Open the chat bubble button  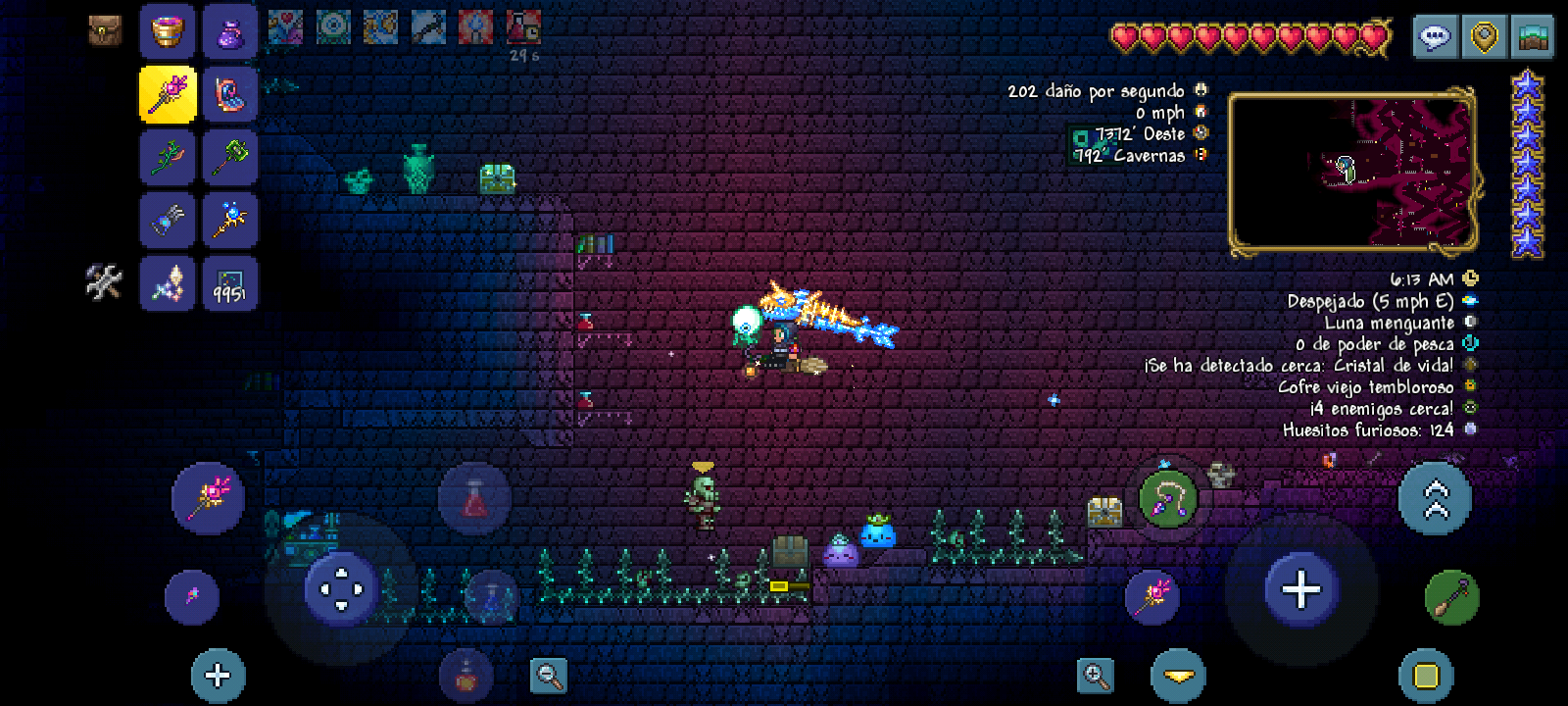click(1435, 38)
